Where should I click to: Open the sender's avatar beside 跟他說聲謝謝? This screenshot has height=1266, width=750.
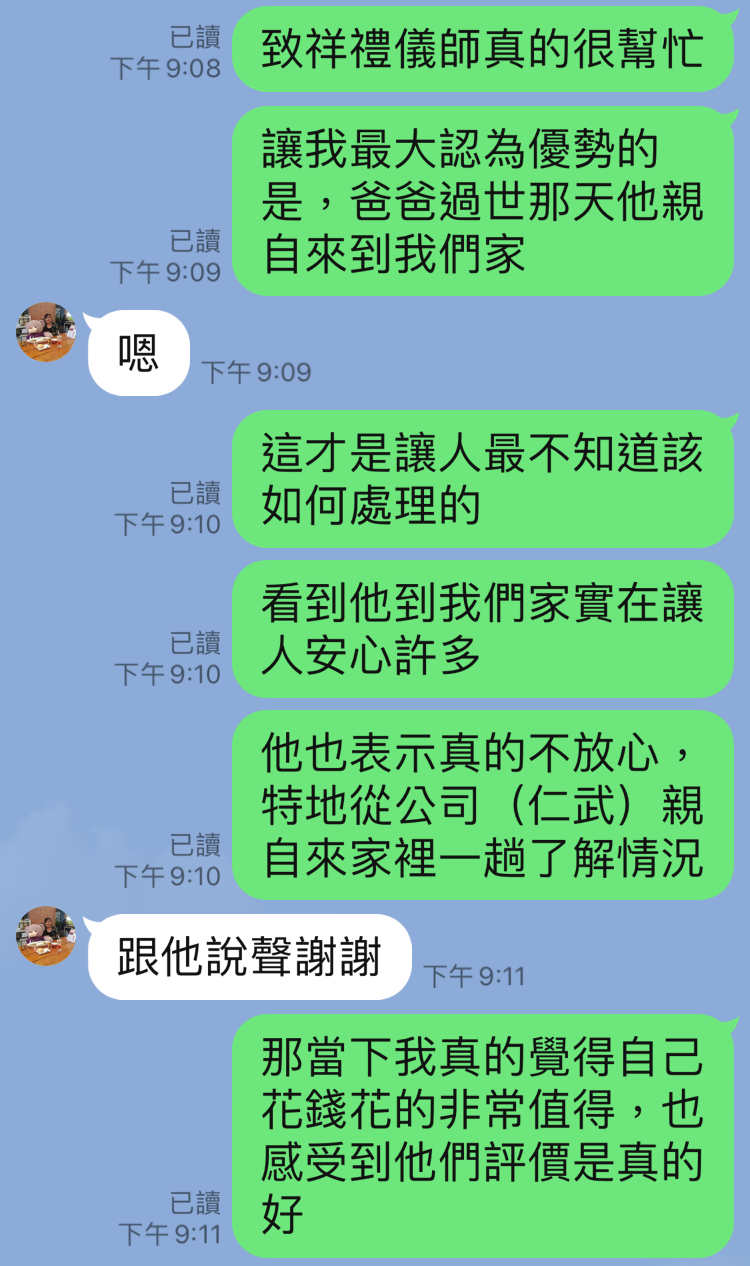[46, 936]
